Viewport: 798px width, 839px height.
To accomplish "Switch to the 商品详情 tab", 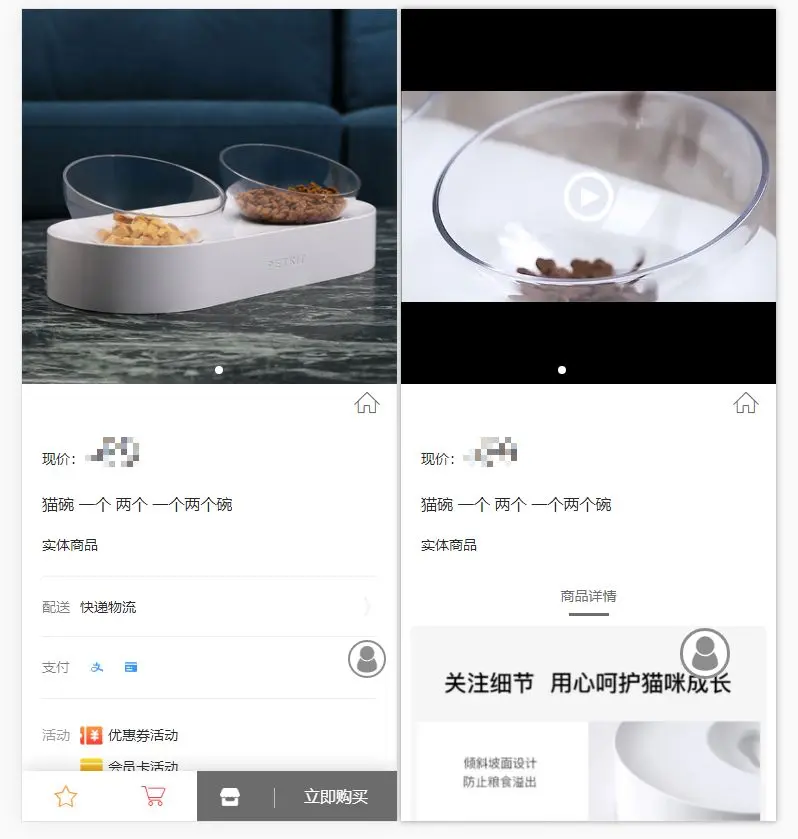I will tap(588, 597).
